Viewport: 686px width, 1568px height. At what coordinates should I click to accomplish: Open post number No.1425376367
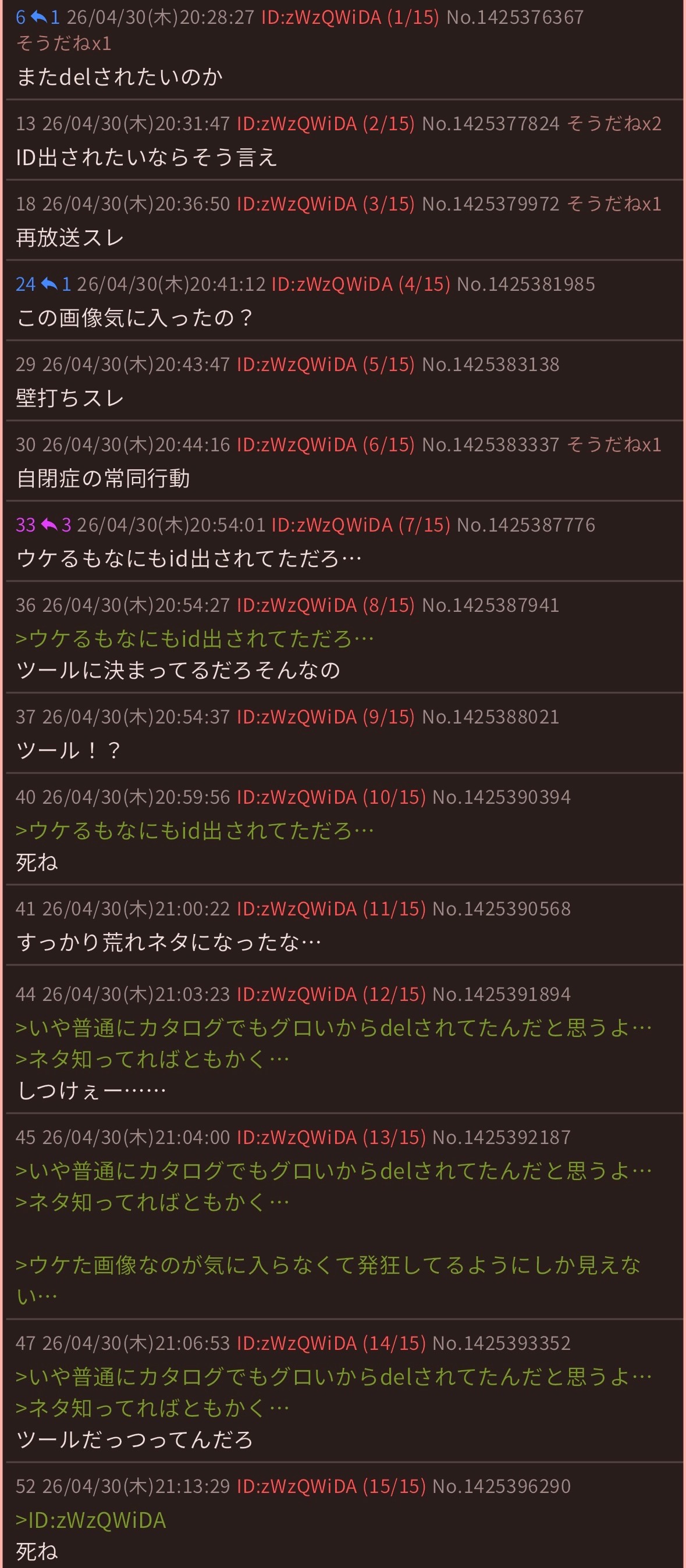pyautogui.click(x=515, y=17)
